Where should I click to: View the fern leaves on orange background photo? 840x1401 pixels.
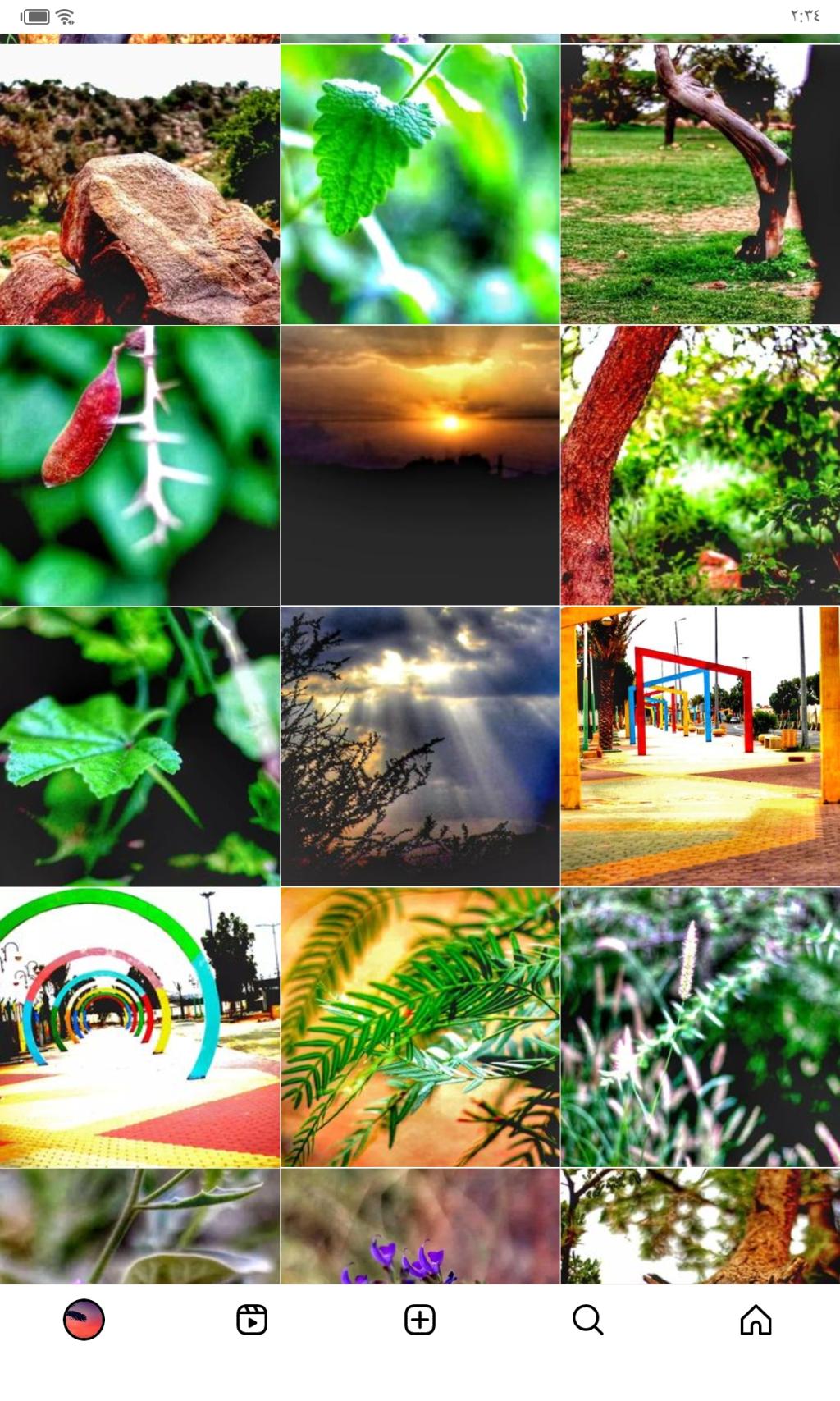pos(420,1027)
